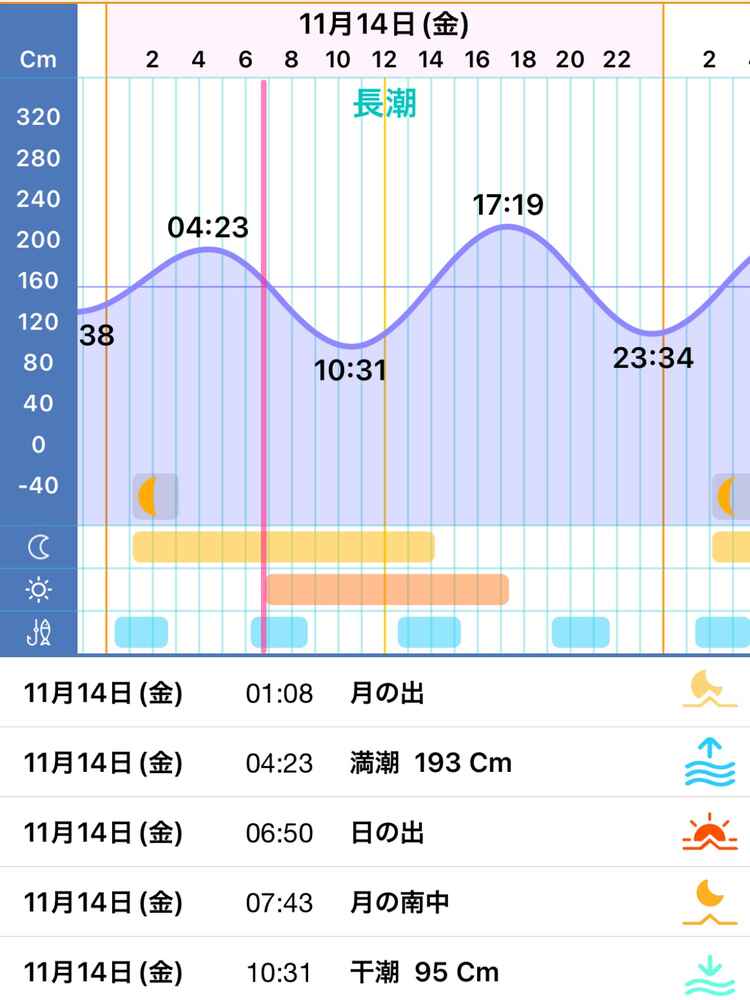The height and width of the screenshot is (1000, 750).
Task: Select the 01:08 moonrise (月の出) row
Action: click(x=375, y=692)
